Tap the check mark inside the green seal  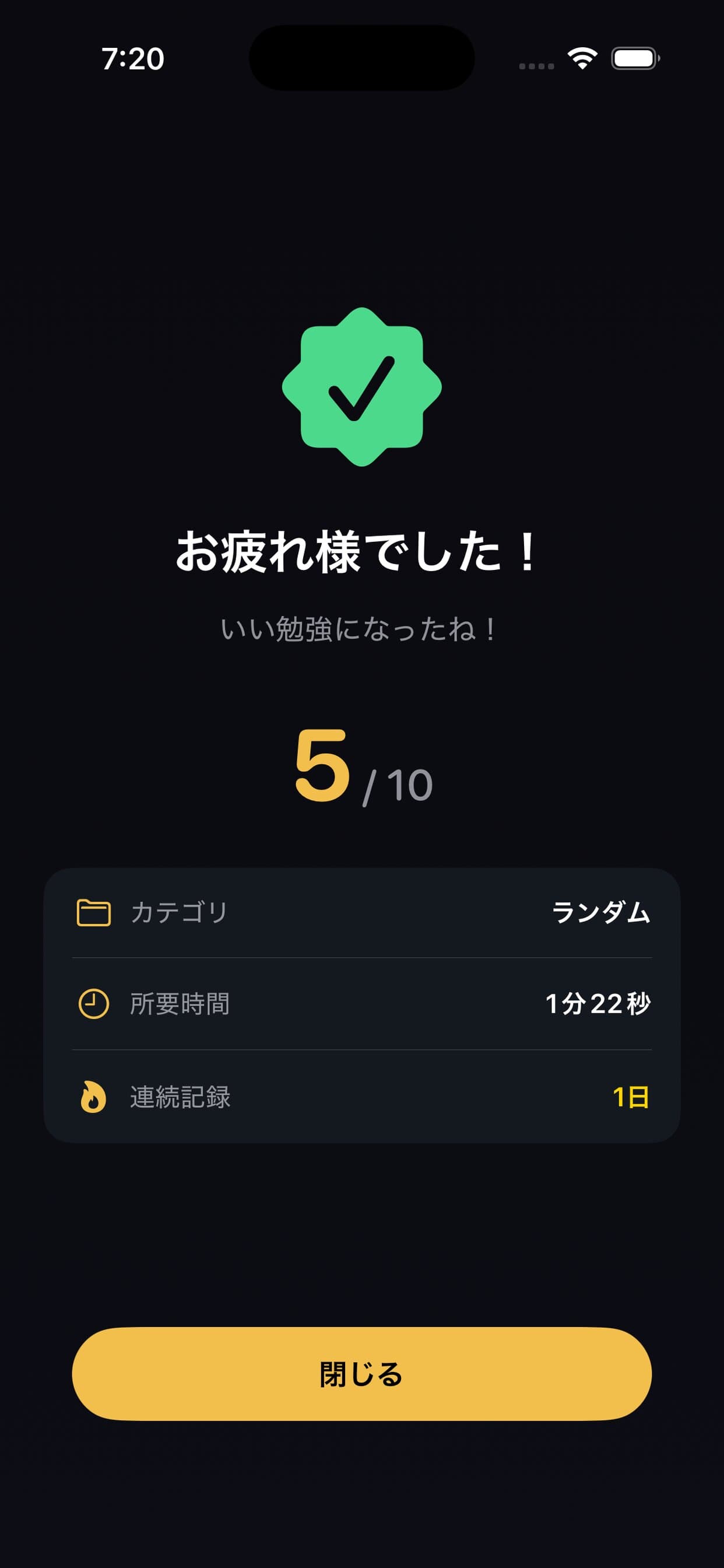[x=361, y=390]
